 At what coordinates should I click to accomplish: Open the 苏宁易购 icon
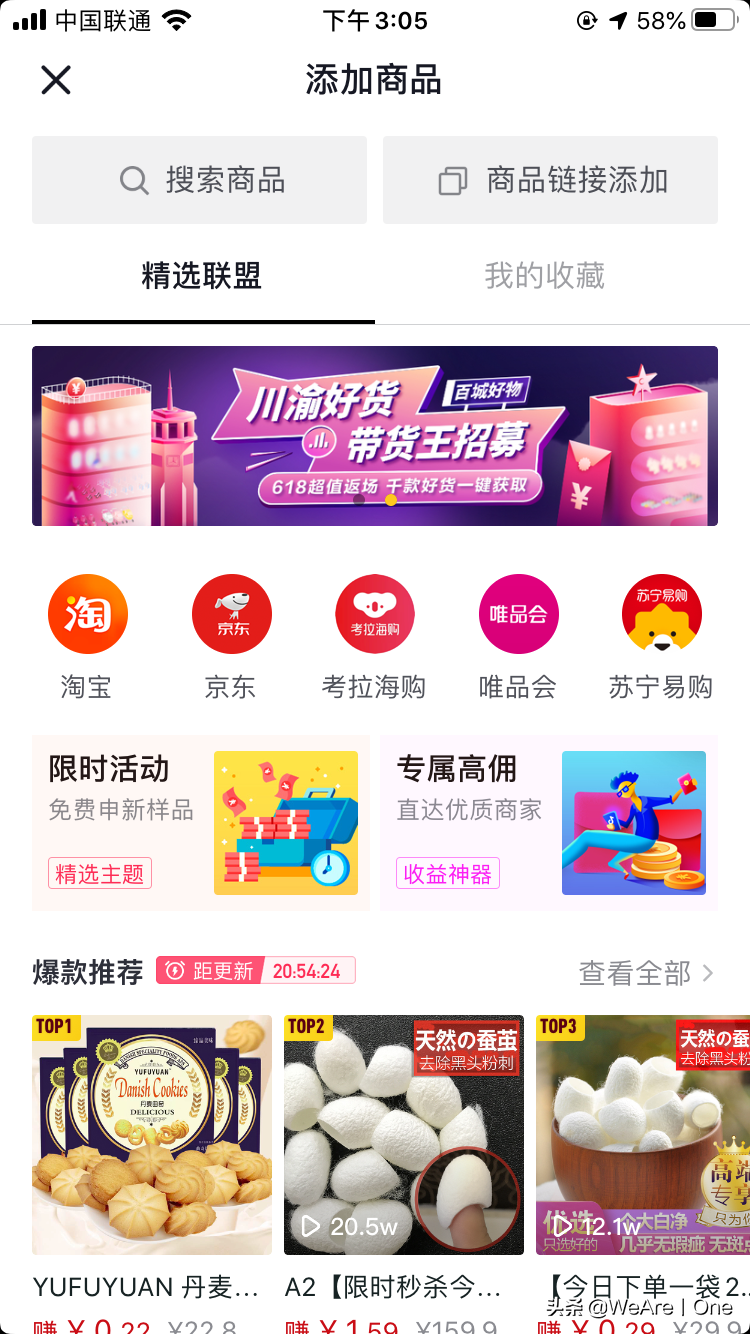pyautogui.click(x=662, y=613)
